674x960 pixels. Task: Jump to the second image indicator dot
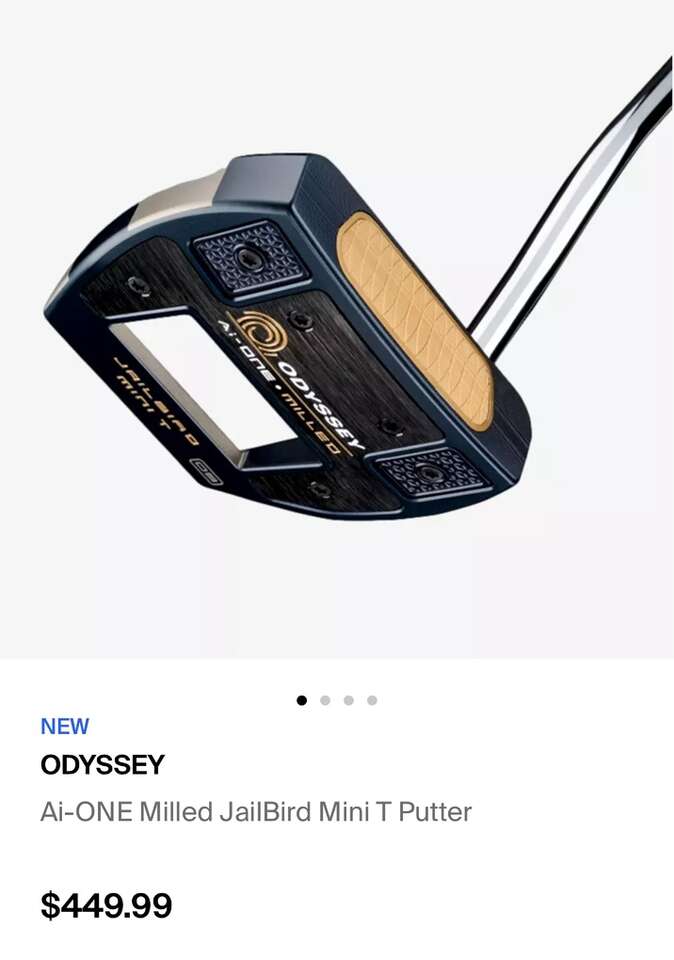click(325, 700)
